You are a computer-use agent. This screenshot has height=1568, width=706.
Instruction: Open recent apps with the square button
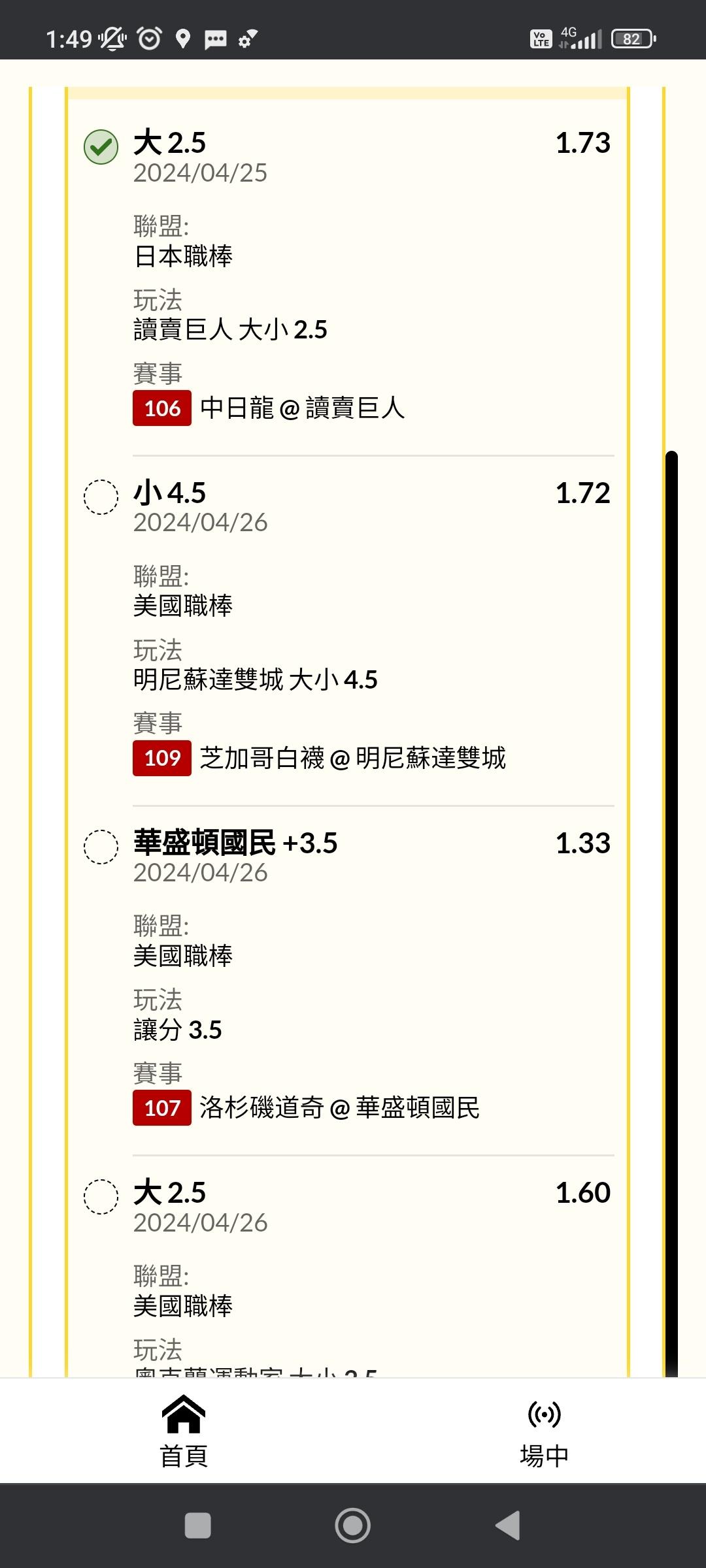[x=198, y=1526]
